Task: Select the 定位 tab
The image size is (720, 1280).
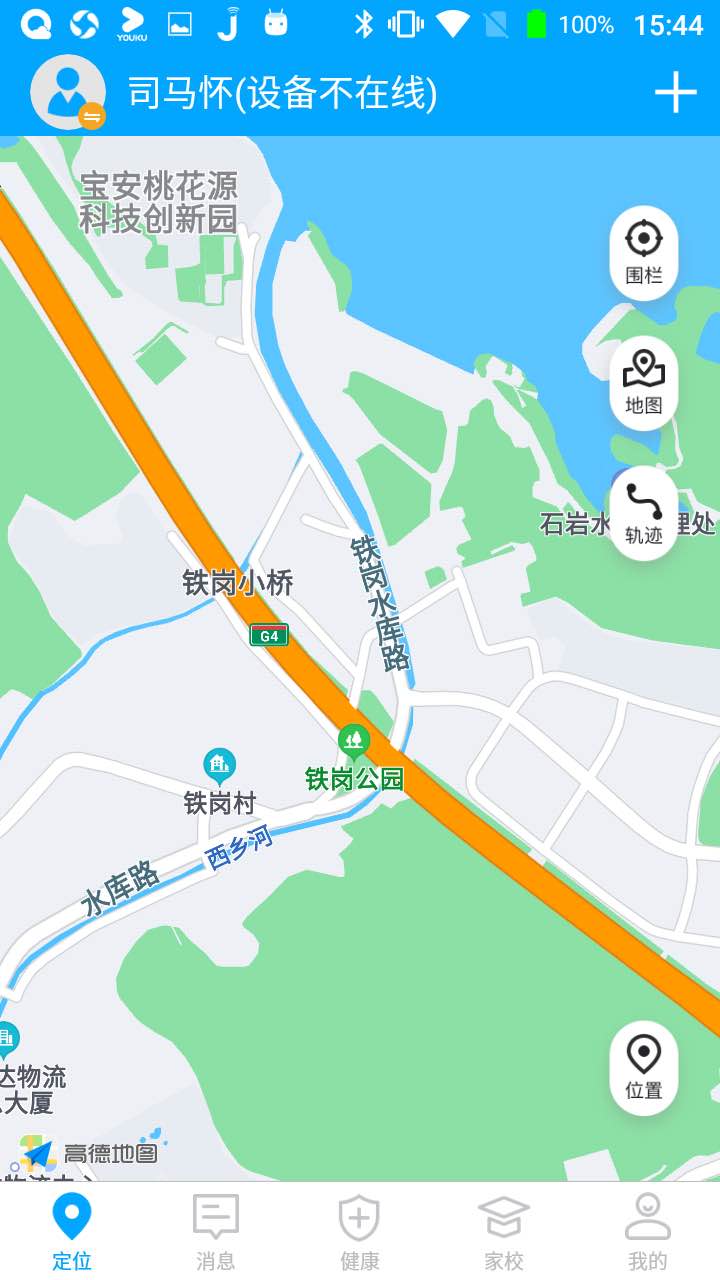Action: pos(72,1231)
